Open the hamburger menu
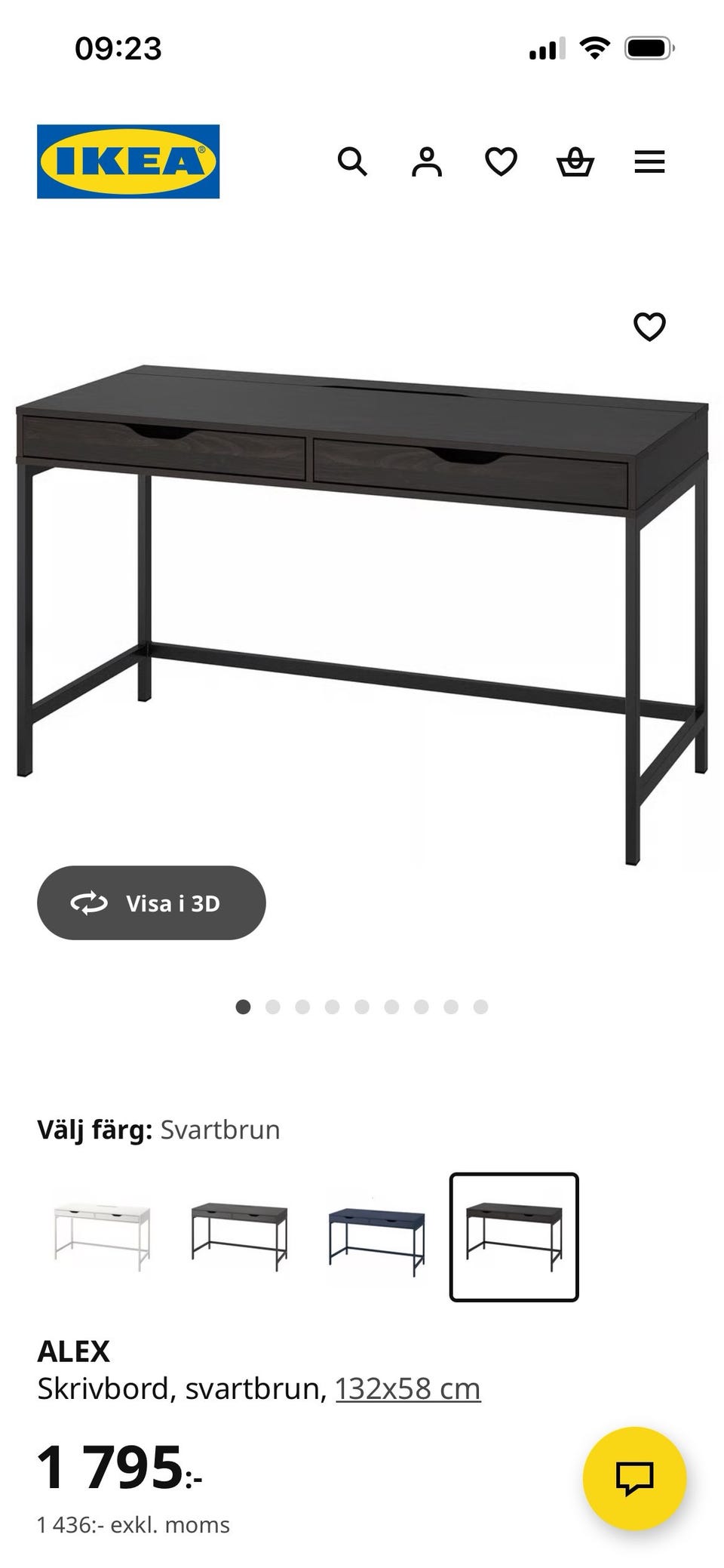 [649, 161]
